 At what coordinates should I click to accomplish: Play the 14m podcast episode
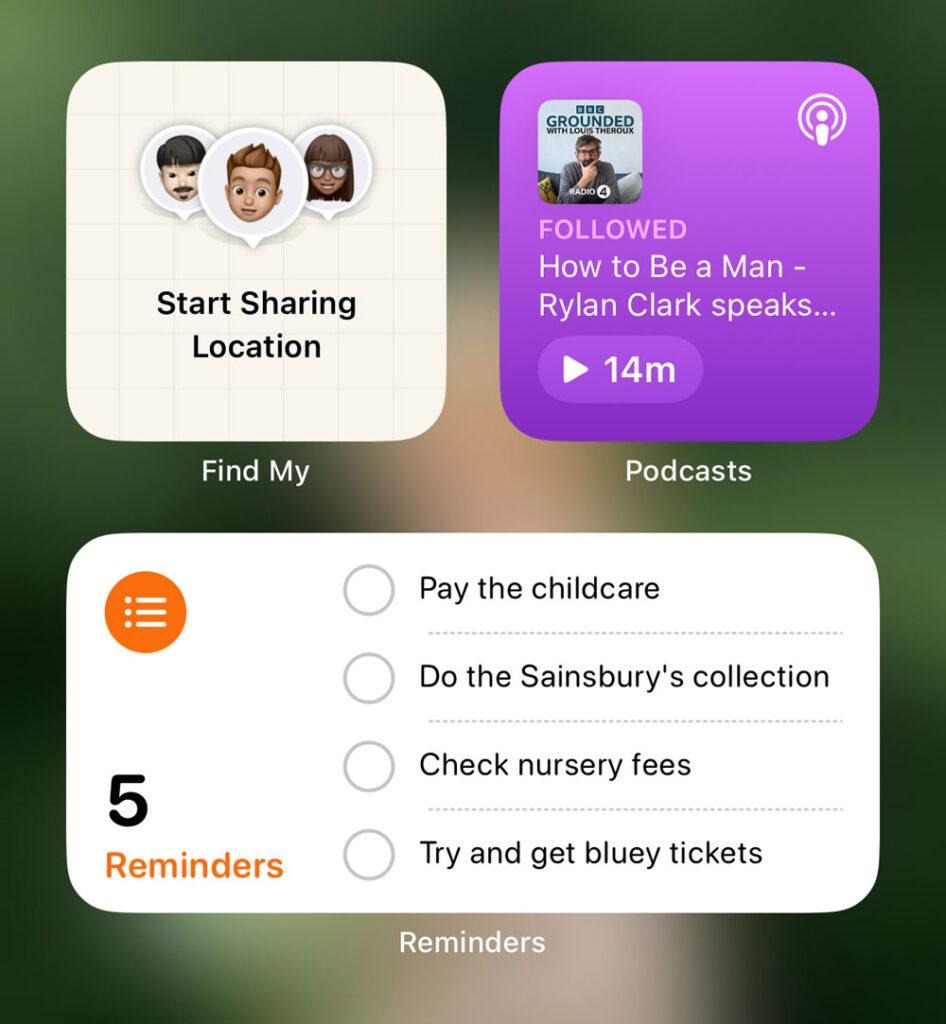pyautogui.click(x=620, y=369)
